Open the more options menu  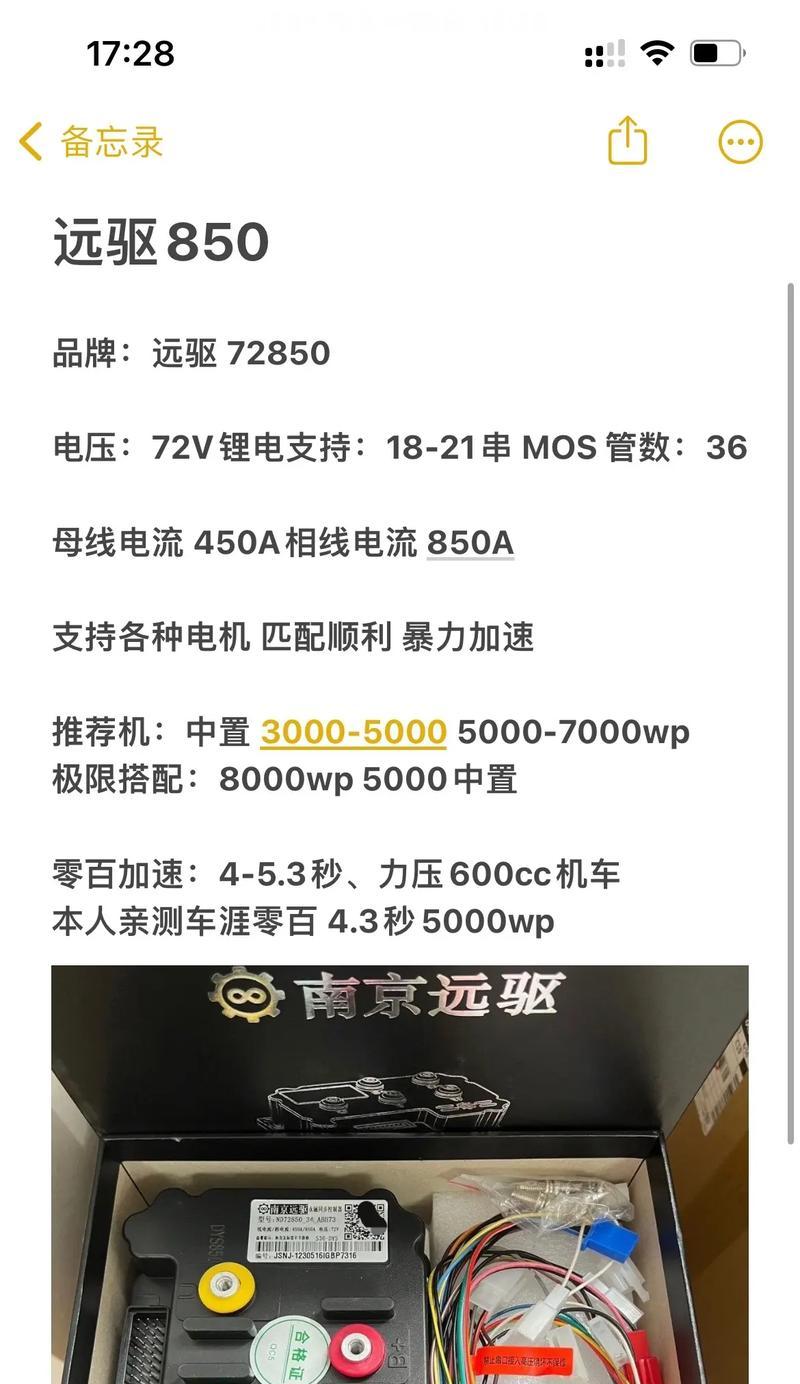[741, 142]
